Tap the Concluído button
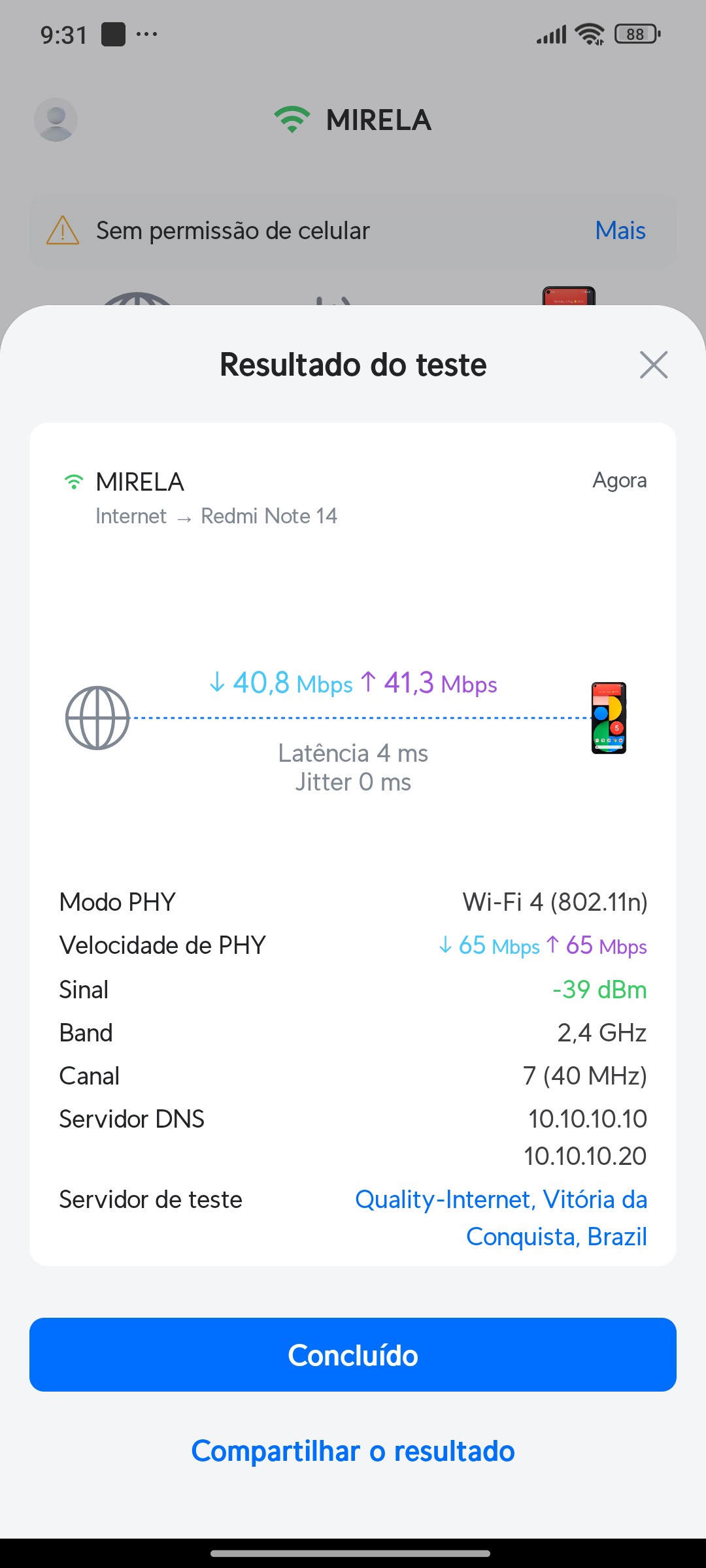The image size is (706, 1568). pyautogui.click(x=353, y=1354)
